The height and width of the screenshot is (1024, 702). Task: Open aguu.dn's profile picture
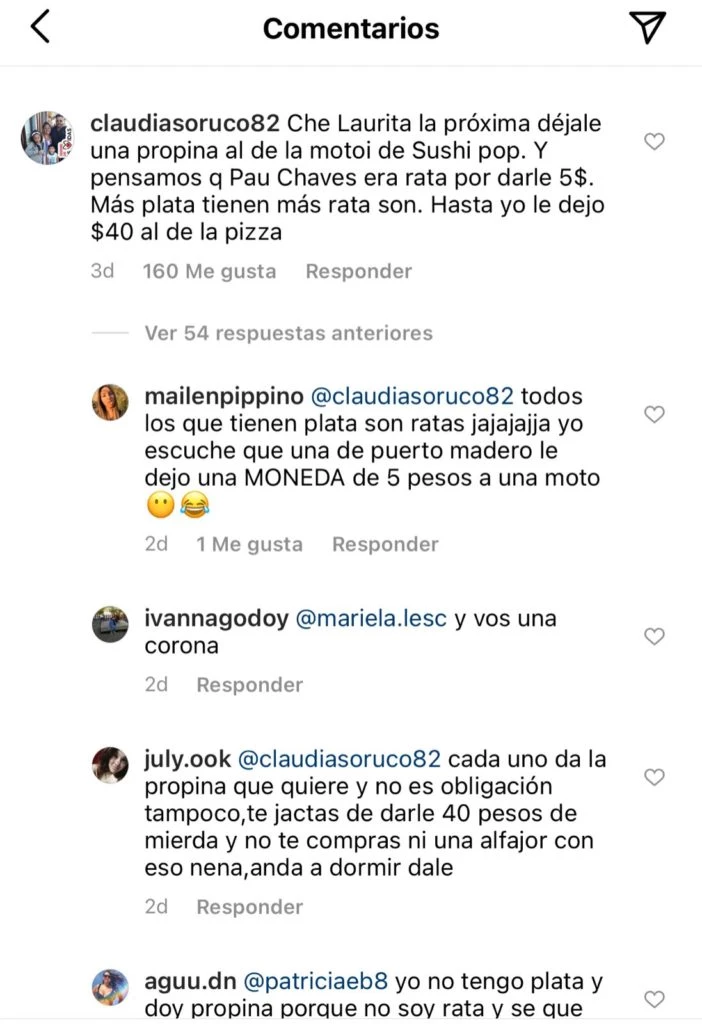(110, 987)
